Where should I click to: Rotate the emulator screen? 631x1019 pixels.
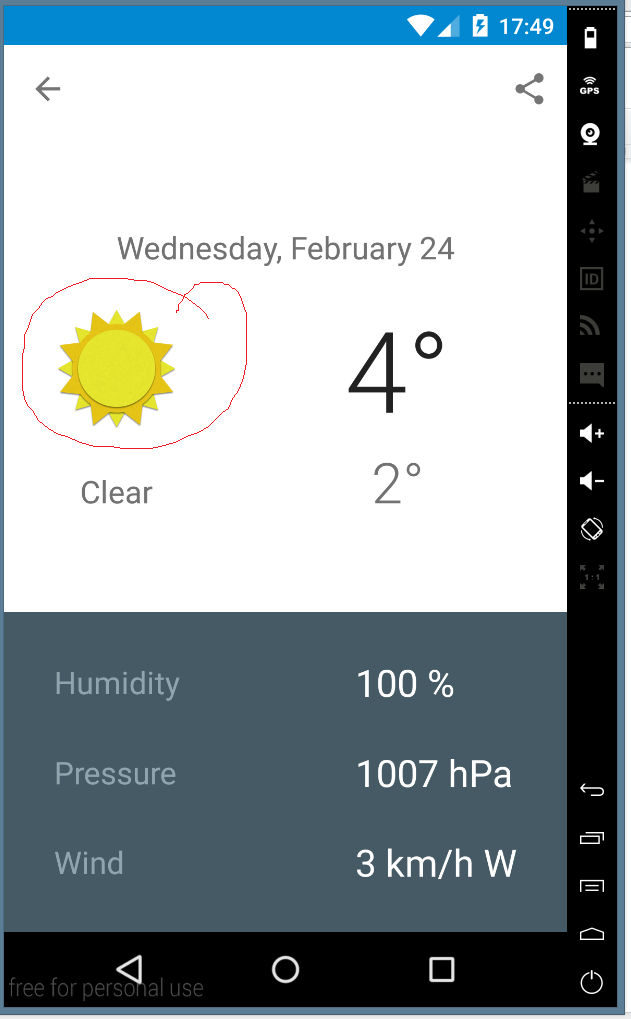[591, 528]
